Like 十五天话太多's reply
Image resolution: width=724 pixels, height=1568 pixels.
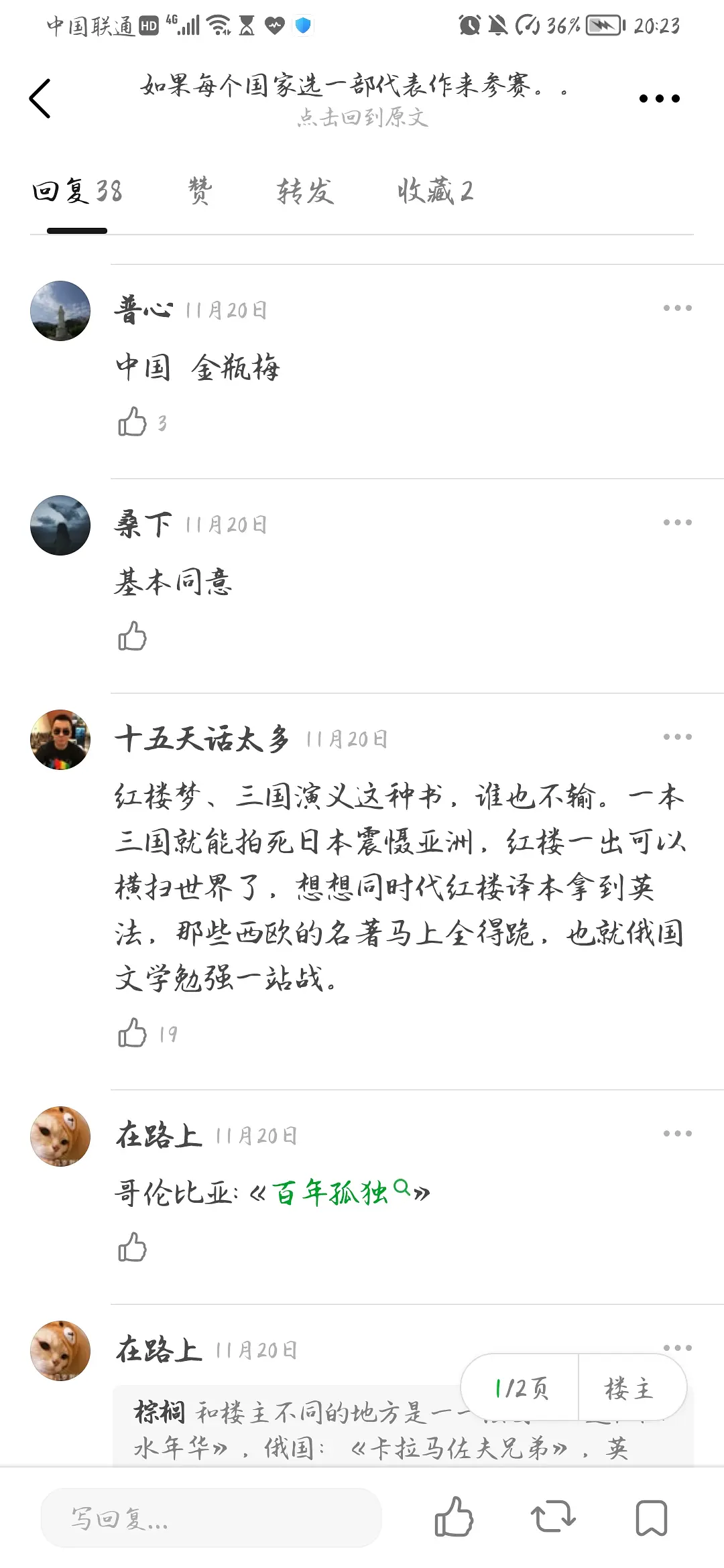pos(133,1033)
